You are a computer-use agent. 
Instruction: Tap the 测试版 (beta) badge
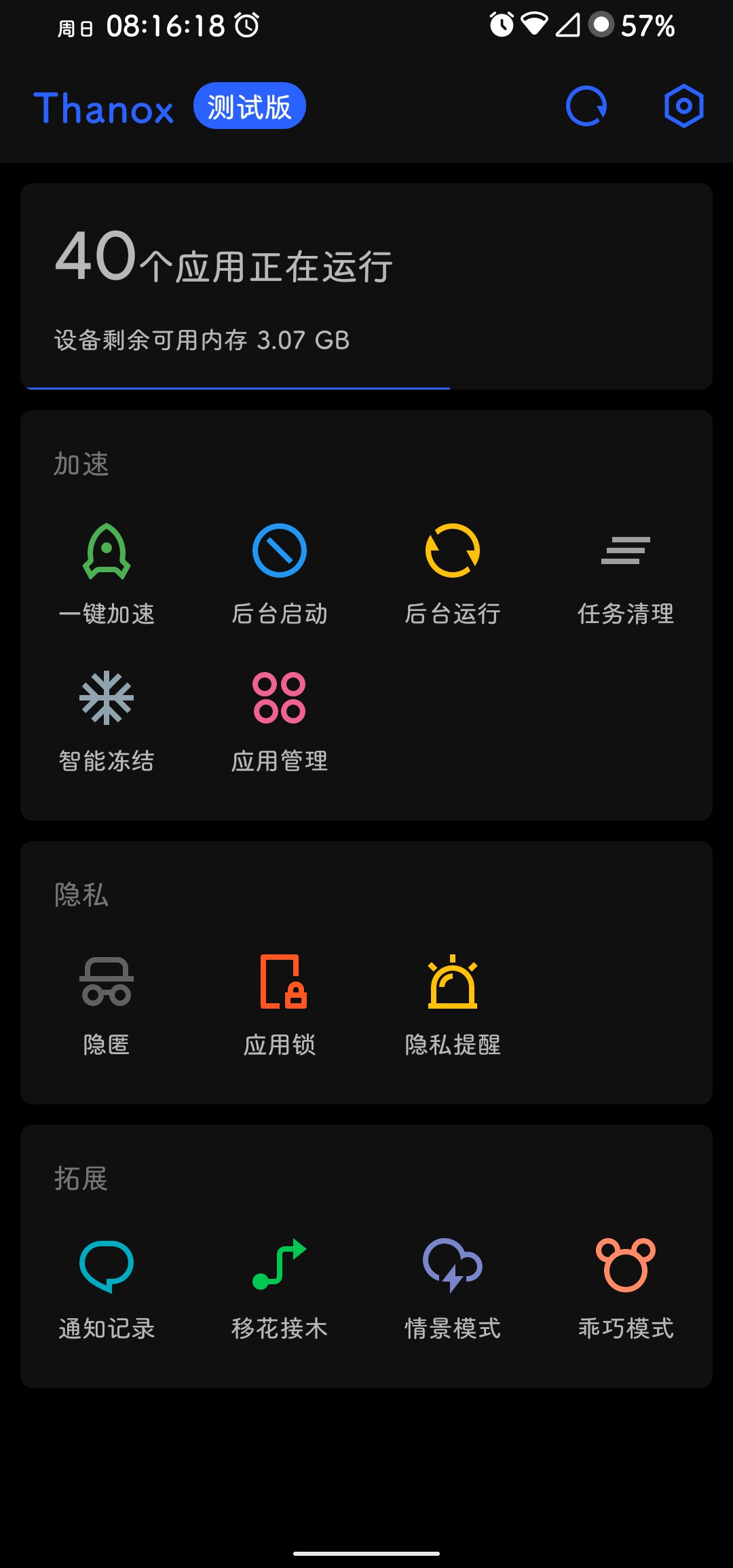[250, 106]
